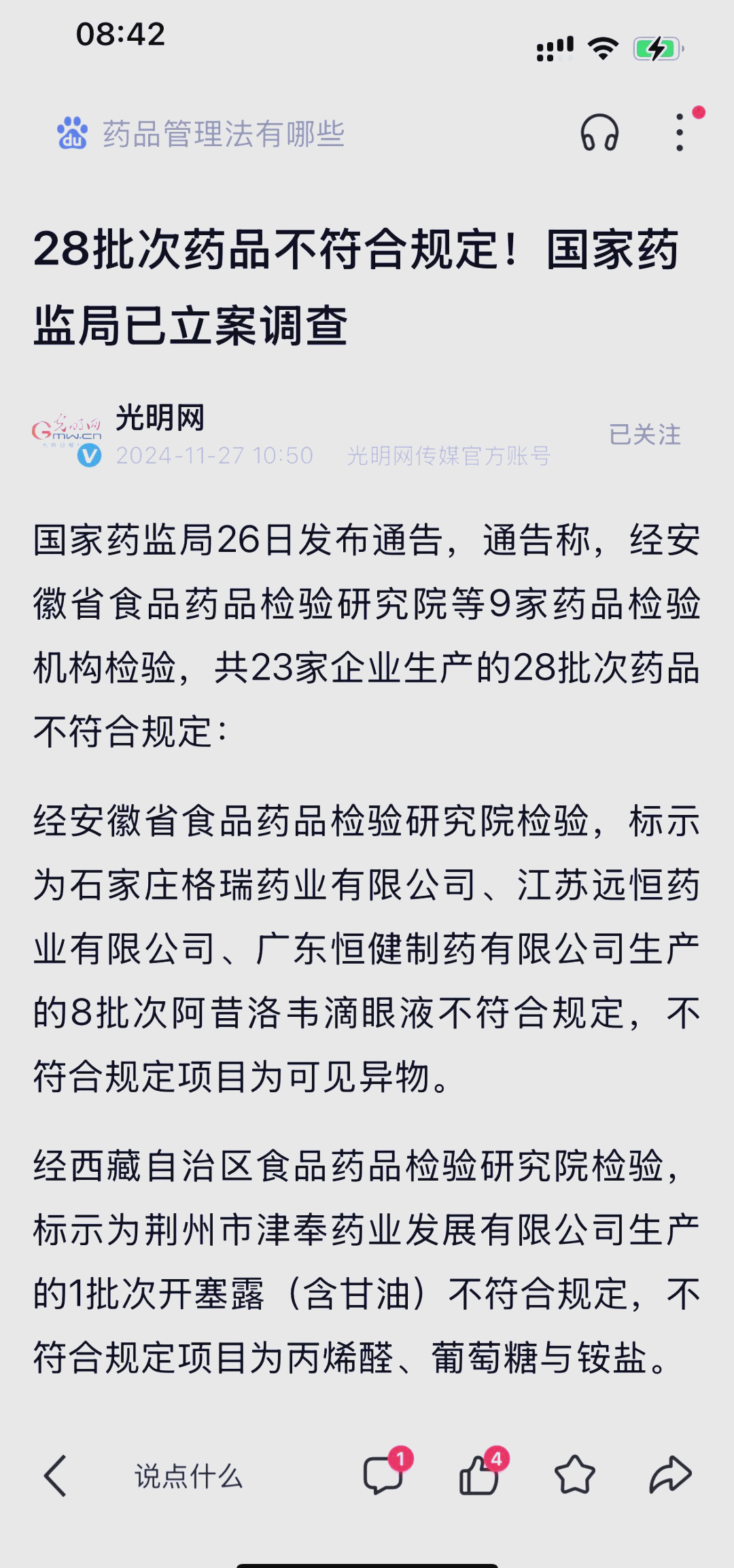The image size is (734, 1568).
Task: Open search with query 药品管理法有哪些
Action: pos(224,133)
